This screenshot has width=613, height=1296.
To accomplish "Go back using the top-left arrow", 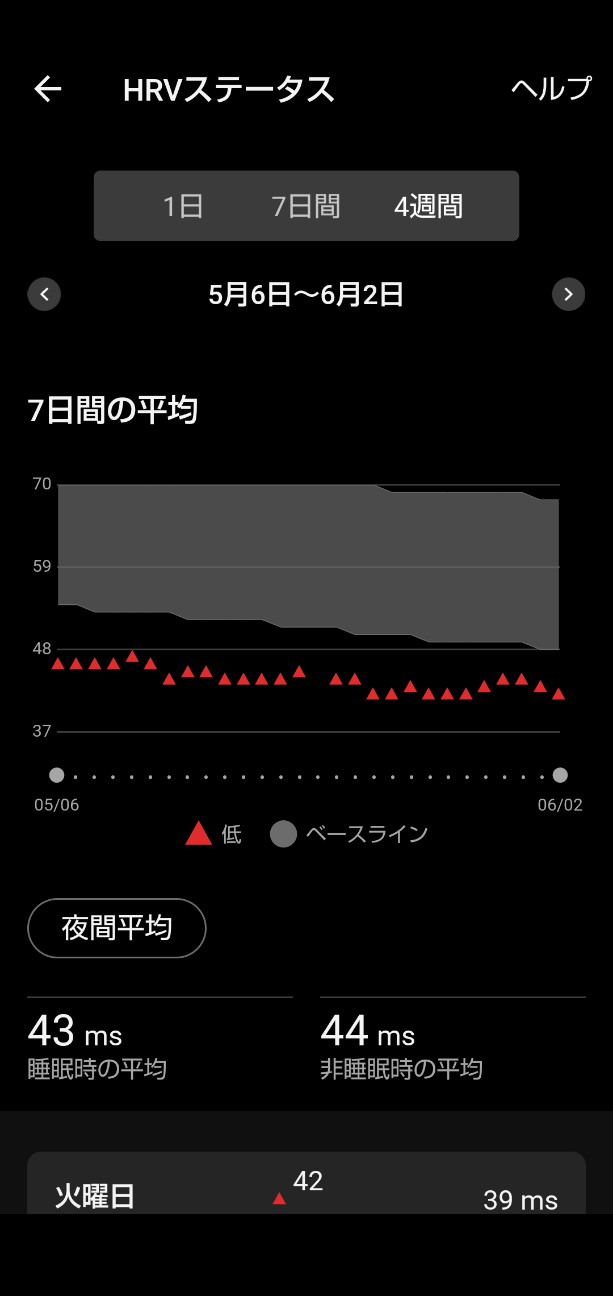I will pos(48,89).
